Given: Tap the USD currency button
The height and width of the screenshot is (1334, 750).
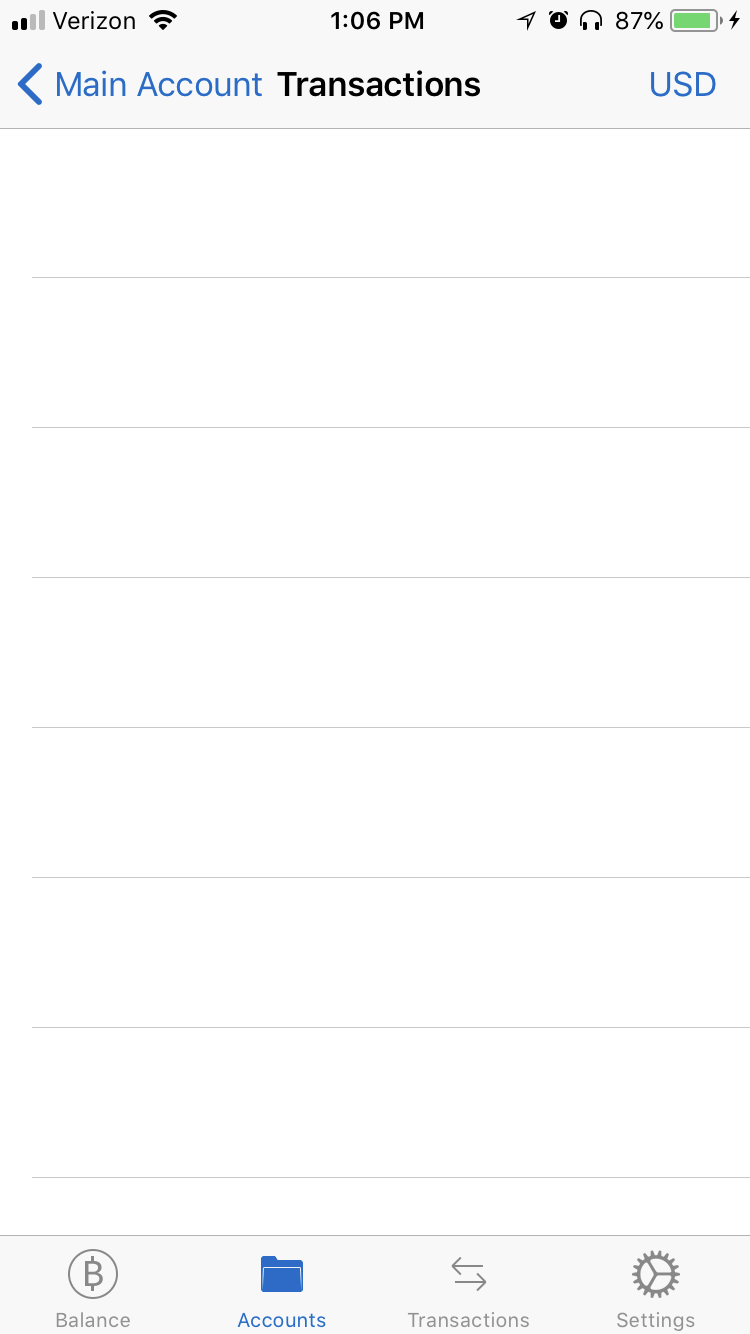Looking at the screenshot, I should pyautogui.click(x=683, y=85).
